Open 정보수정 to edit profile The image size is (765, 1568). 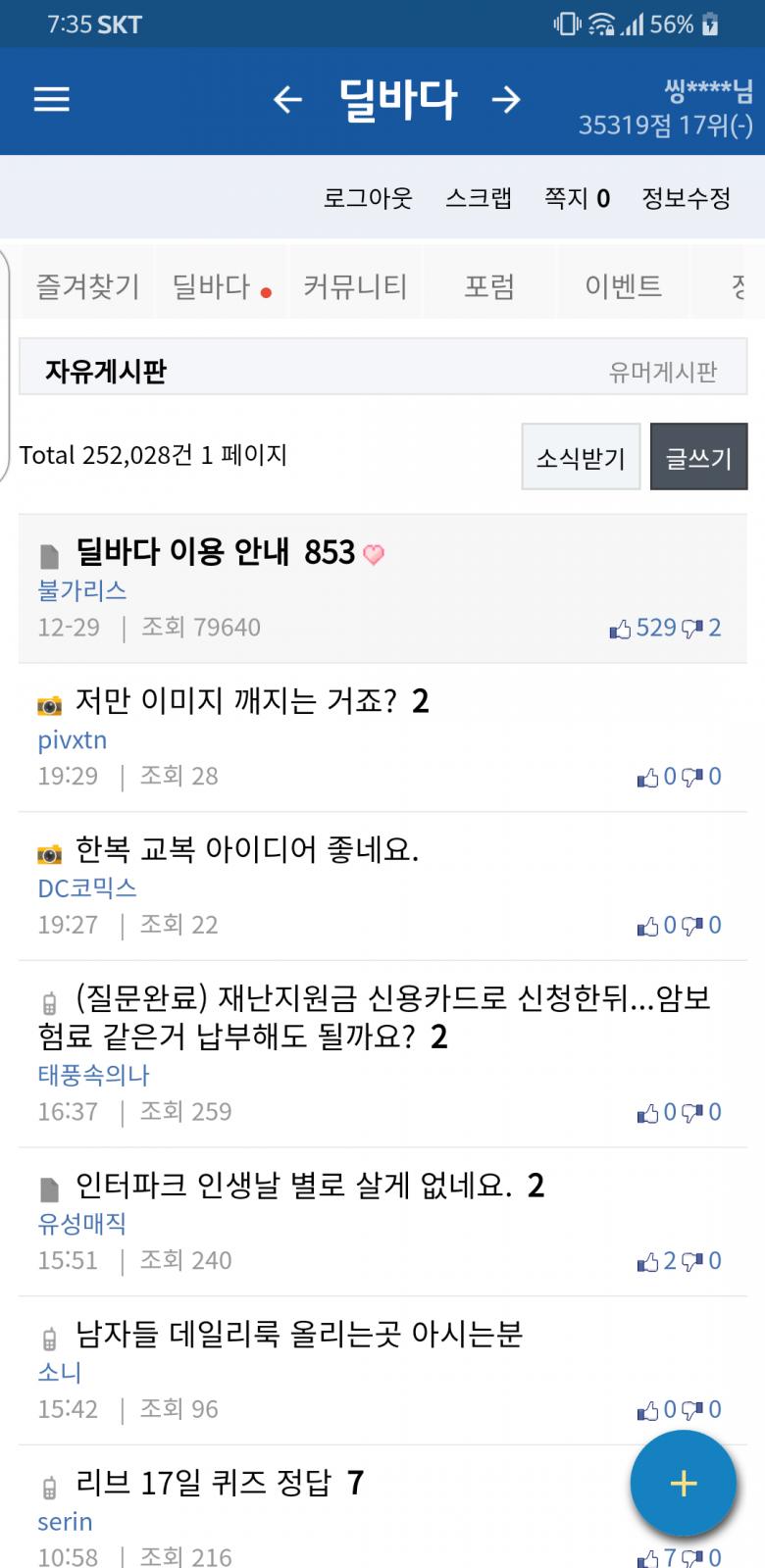click(687, 198)
